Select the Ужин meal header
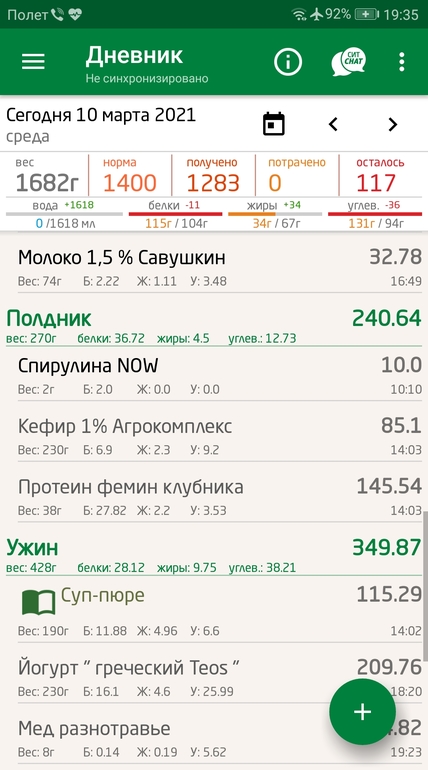This screenshot has width=428, height=770. pos(214,555)
